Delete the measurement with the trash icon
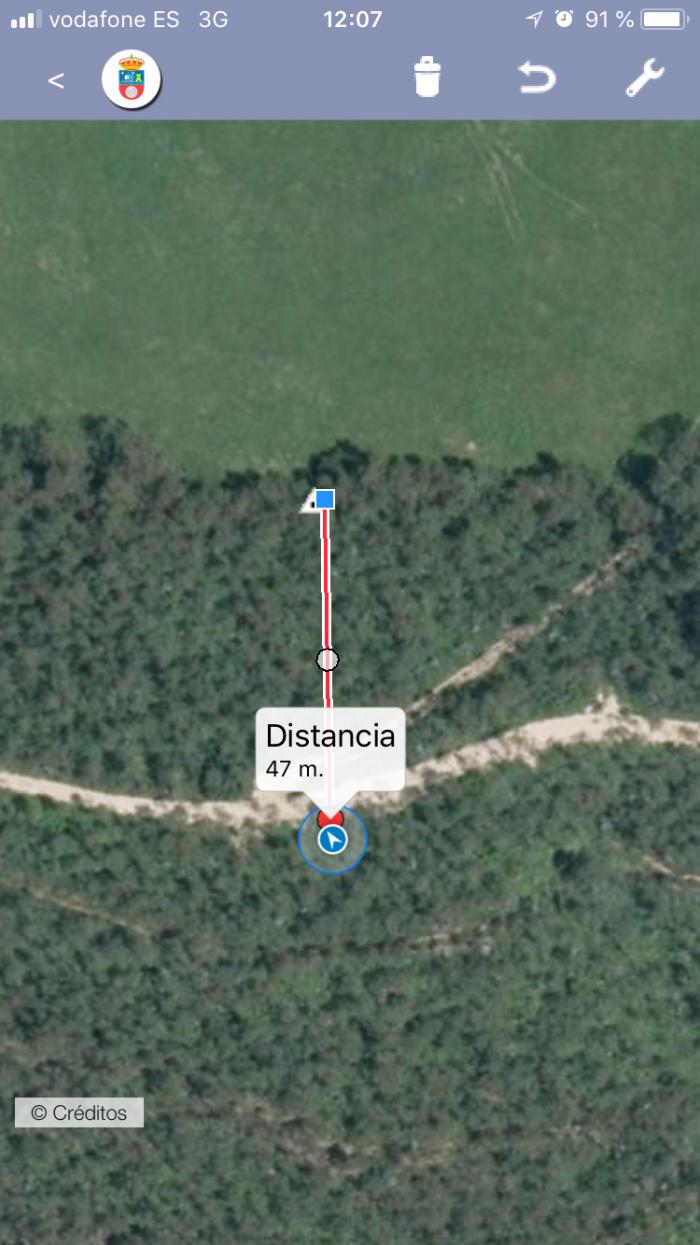This screenshot has width=700, height=1245. tap(428, 77)
